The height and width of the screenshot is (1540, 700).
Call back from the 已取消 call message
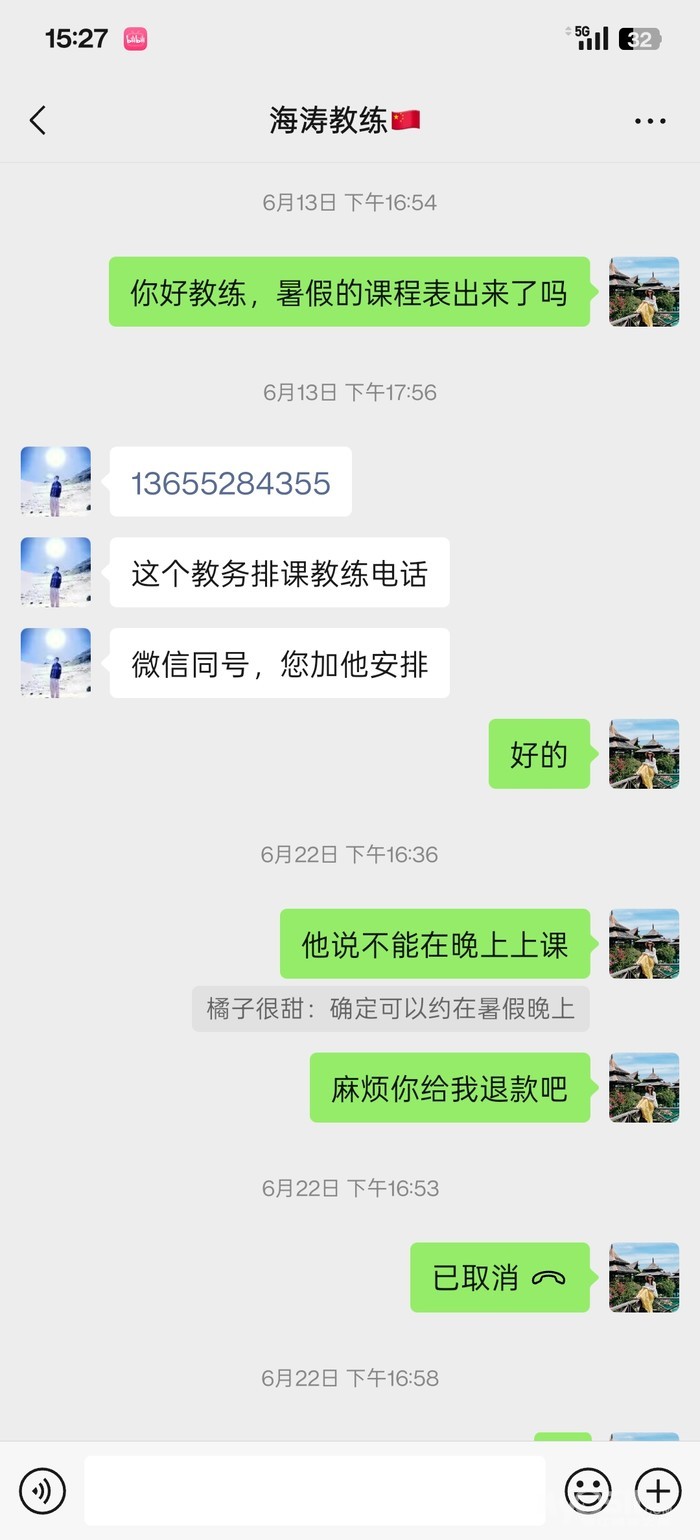500,1277
